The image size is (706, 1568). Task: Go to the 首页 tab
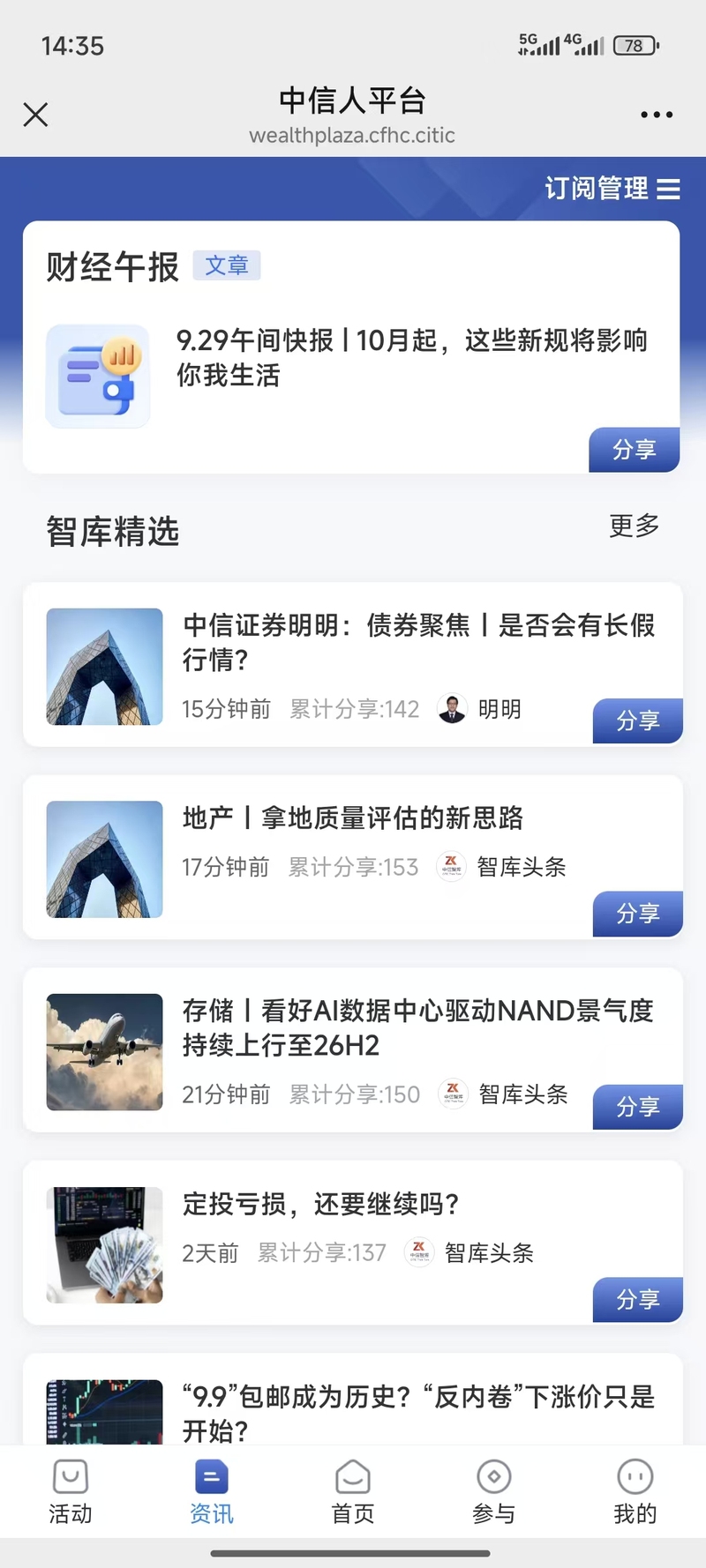(x=353, y=1492)
